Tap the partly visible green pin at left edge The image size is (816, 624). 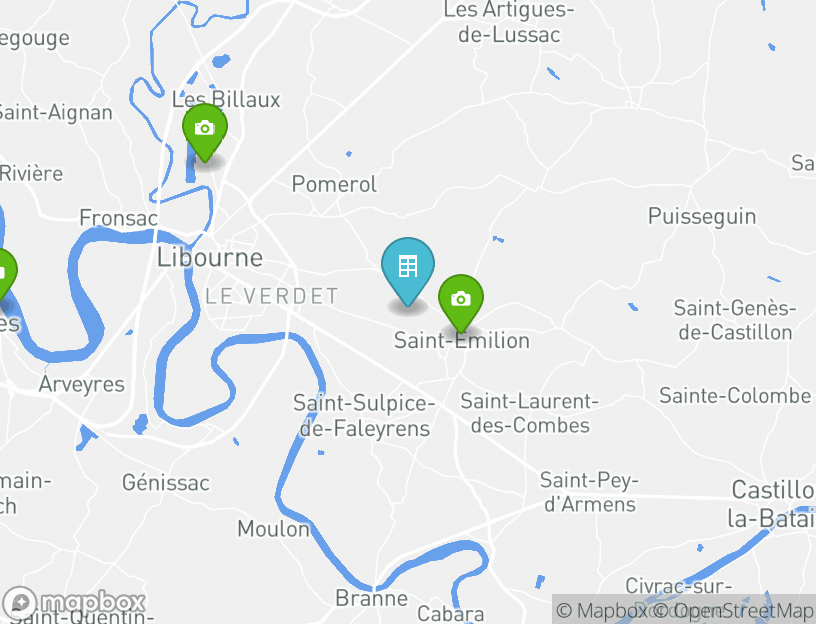point(5,273)
